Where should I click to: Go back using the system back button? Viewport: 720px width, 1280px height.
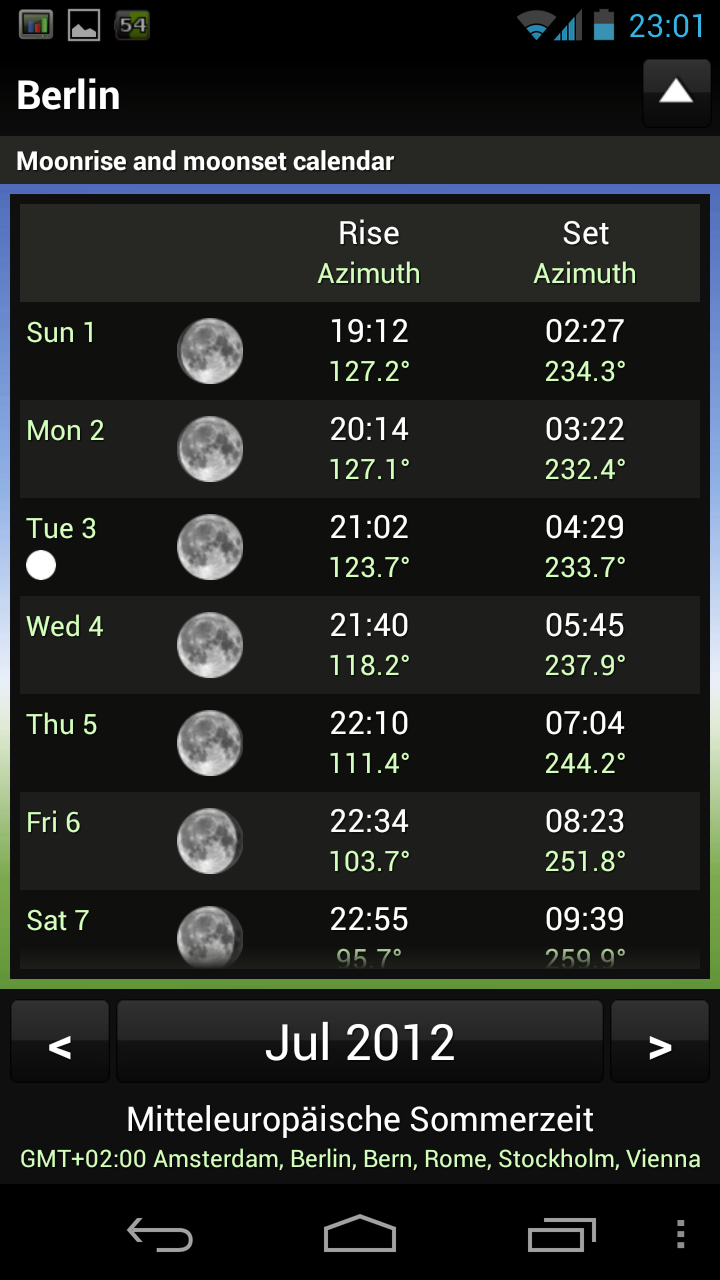coord(160,1235)
